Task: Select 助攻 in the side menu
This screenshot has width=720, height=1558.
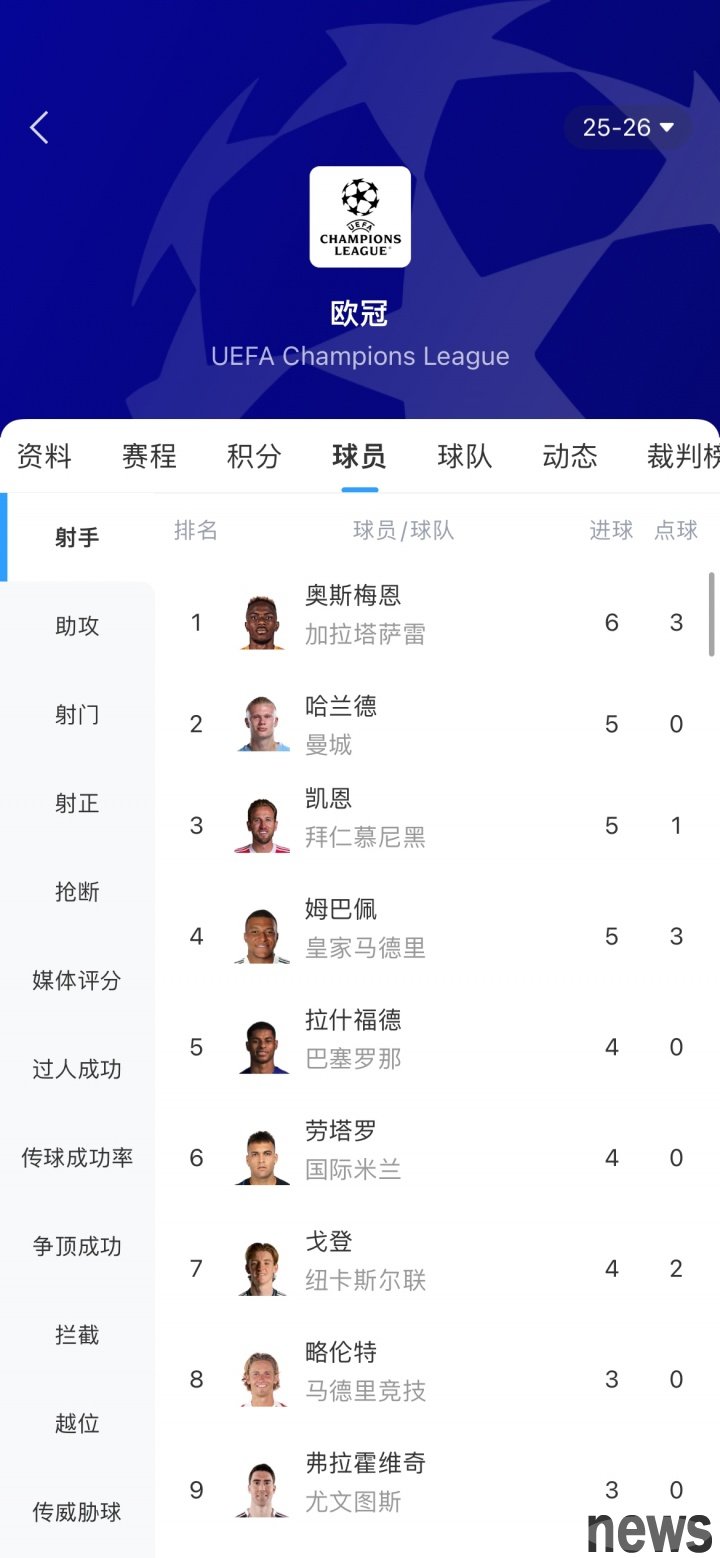Action: [x=77, y=626]
